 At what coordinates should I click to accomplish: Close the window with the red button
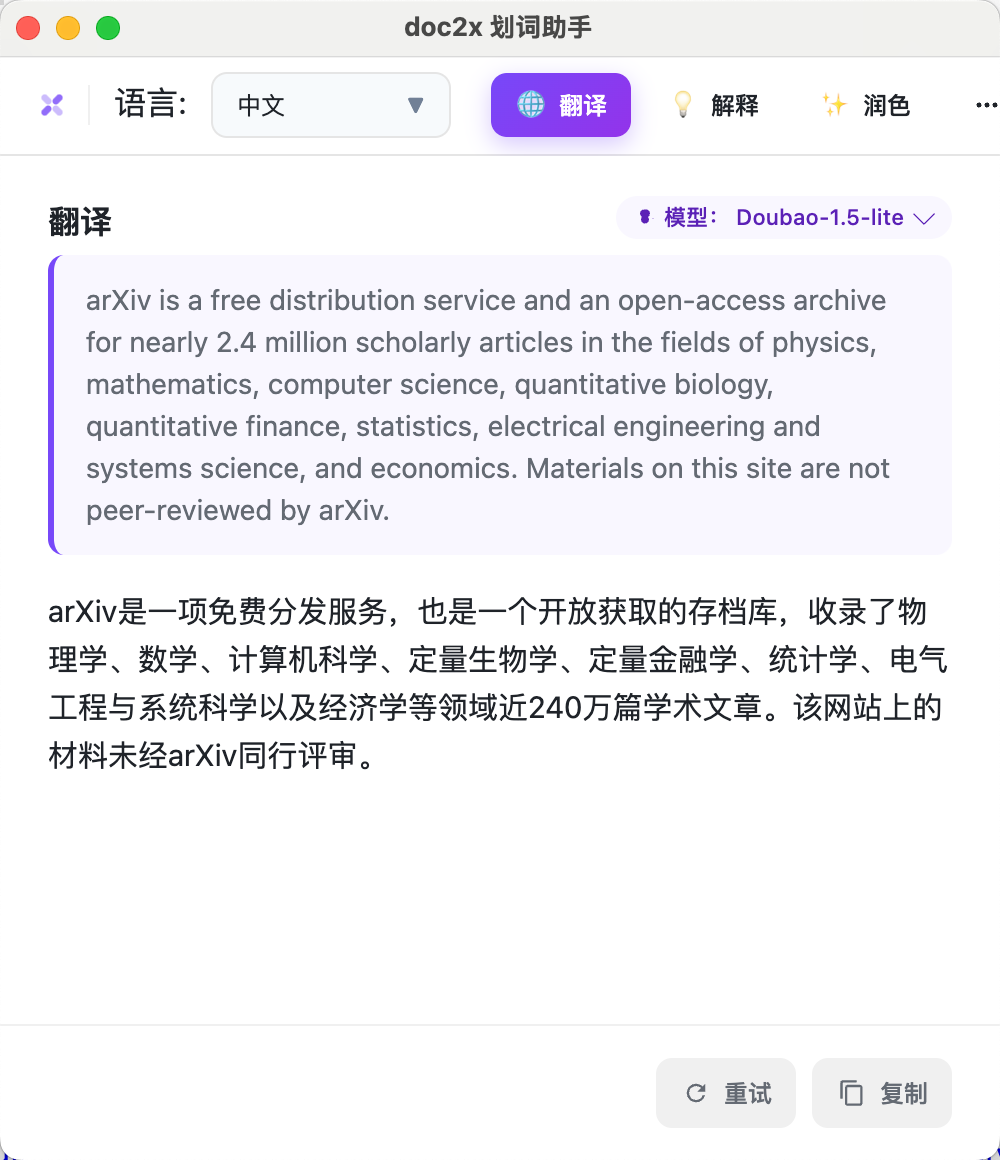(28, 28)
